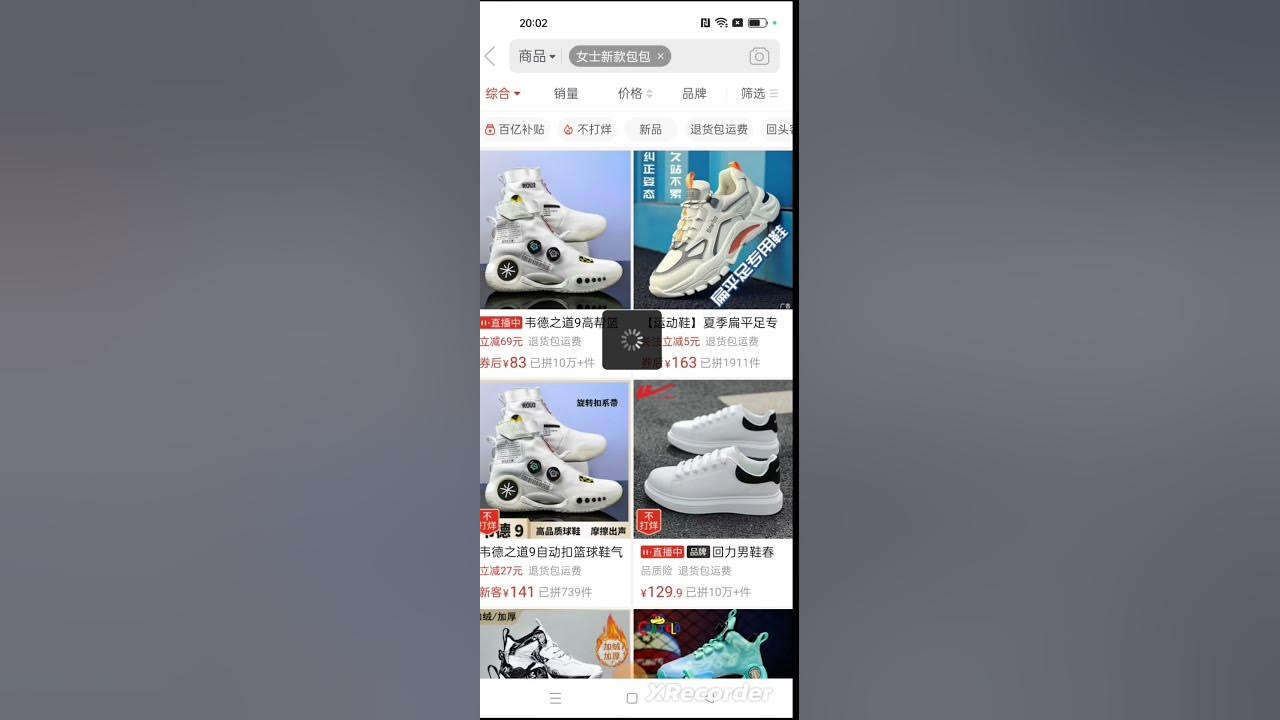Open the 筛选 filter panel

point(759,93)
